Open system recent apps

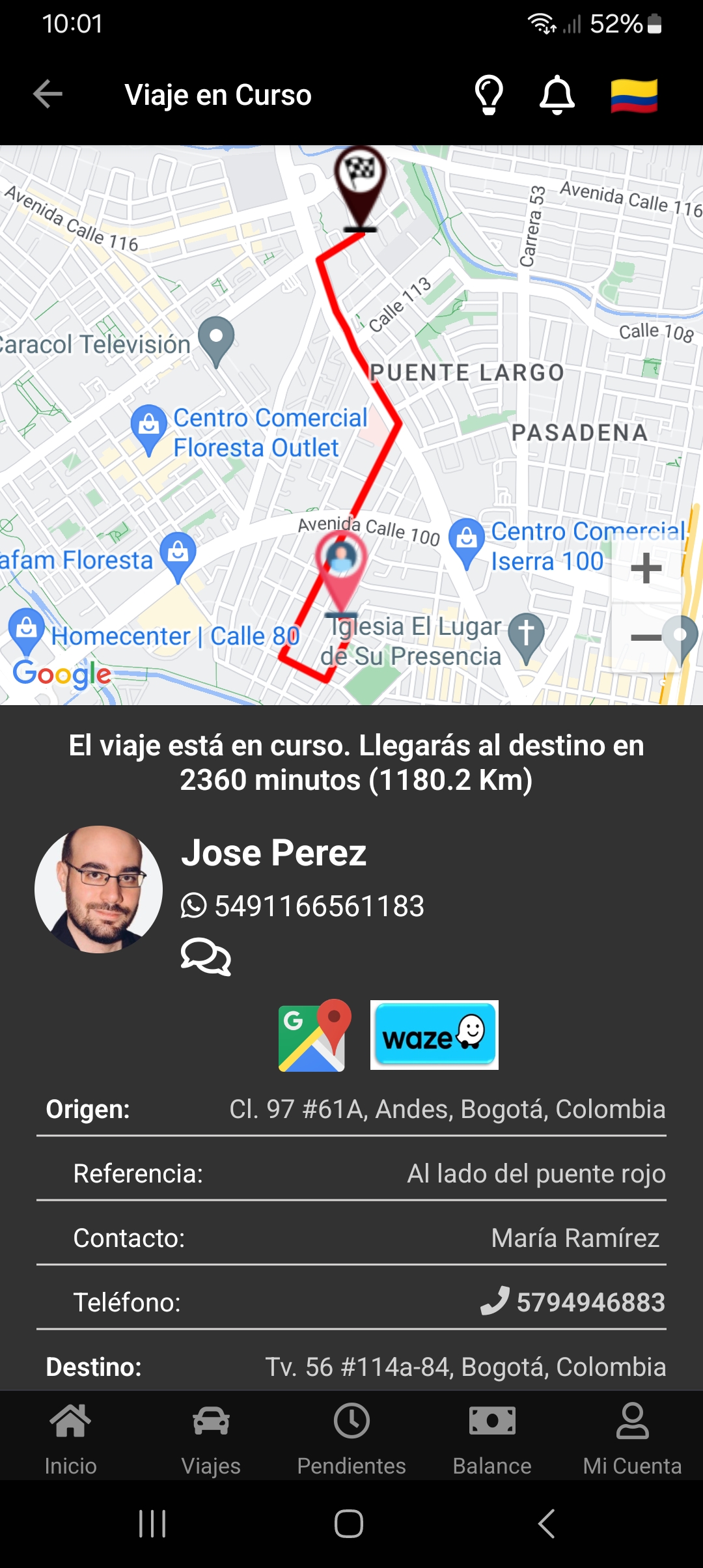[153, 1524]
